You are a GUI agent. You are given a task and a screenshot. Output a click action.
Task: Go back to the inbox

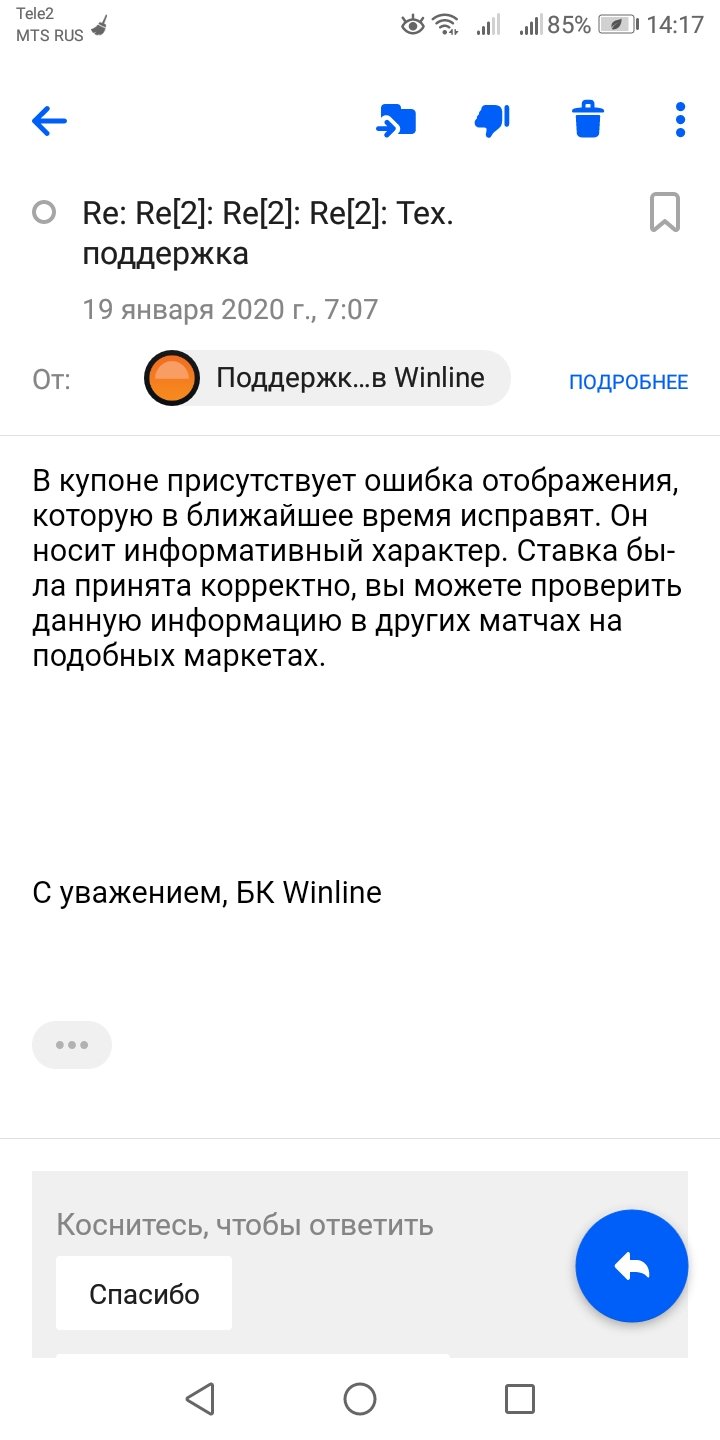[49, 121]
